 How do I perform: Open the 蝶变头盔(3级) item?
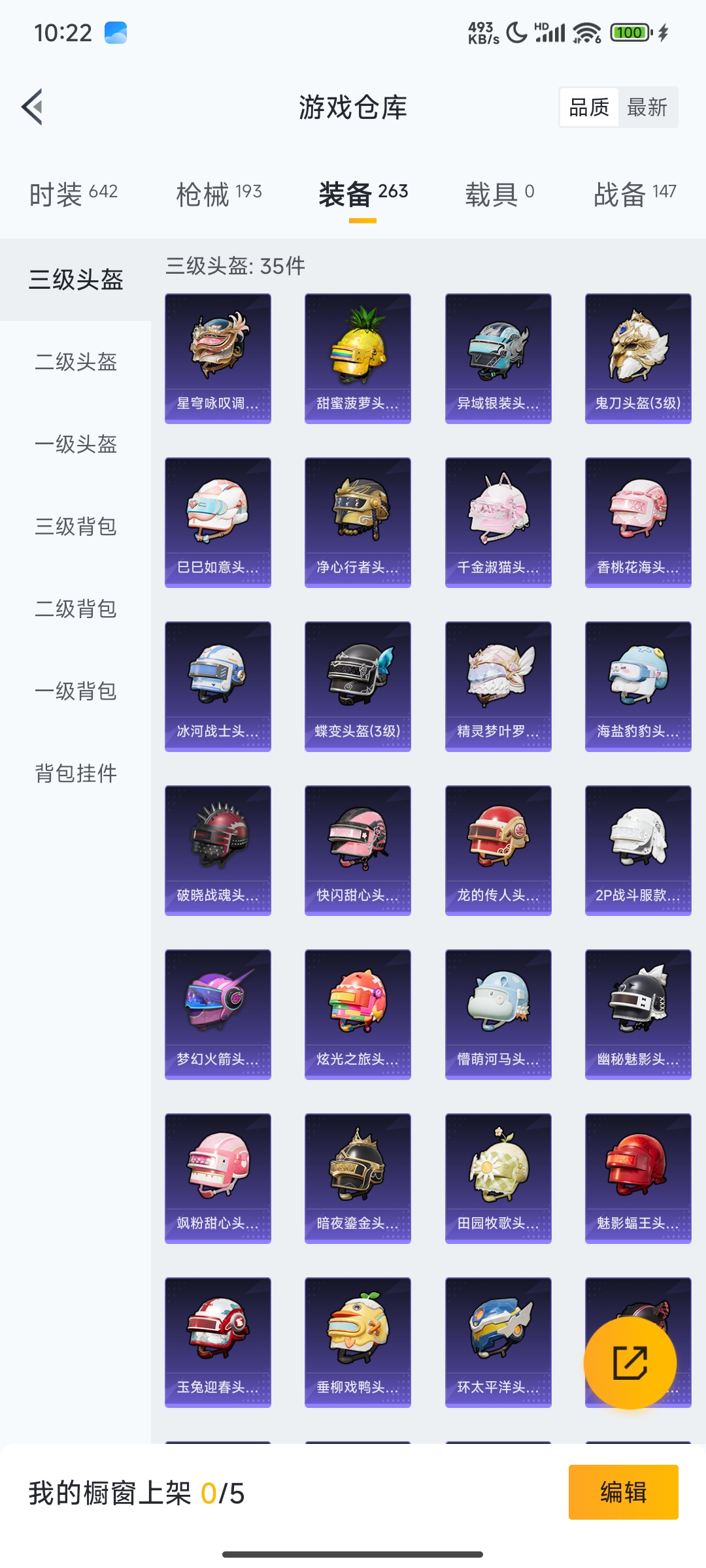pos(358,686)
